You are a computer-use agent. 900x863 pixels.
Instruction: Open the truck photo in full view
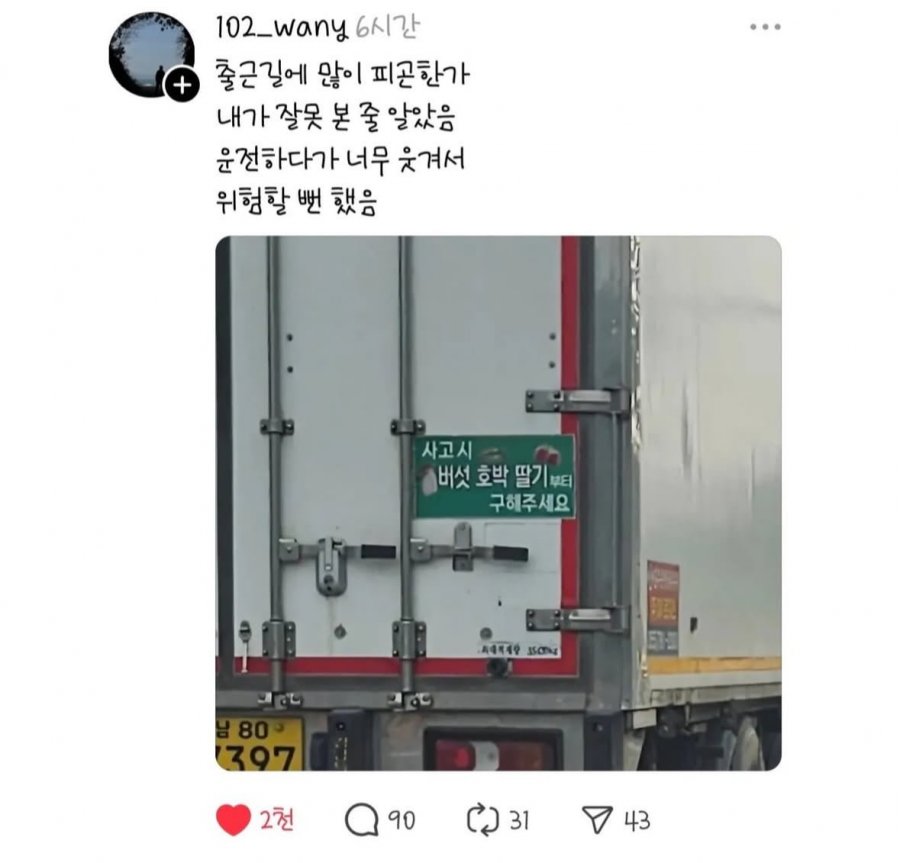pos(498,503)
